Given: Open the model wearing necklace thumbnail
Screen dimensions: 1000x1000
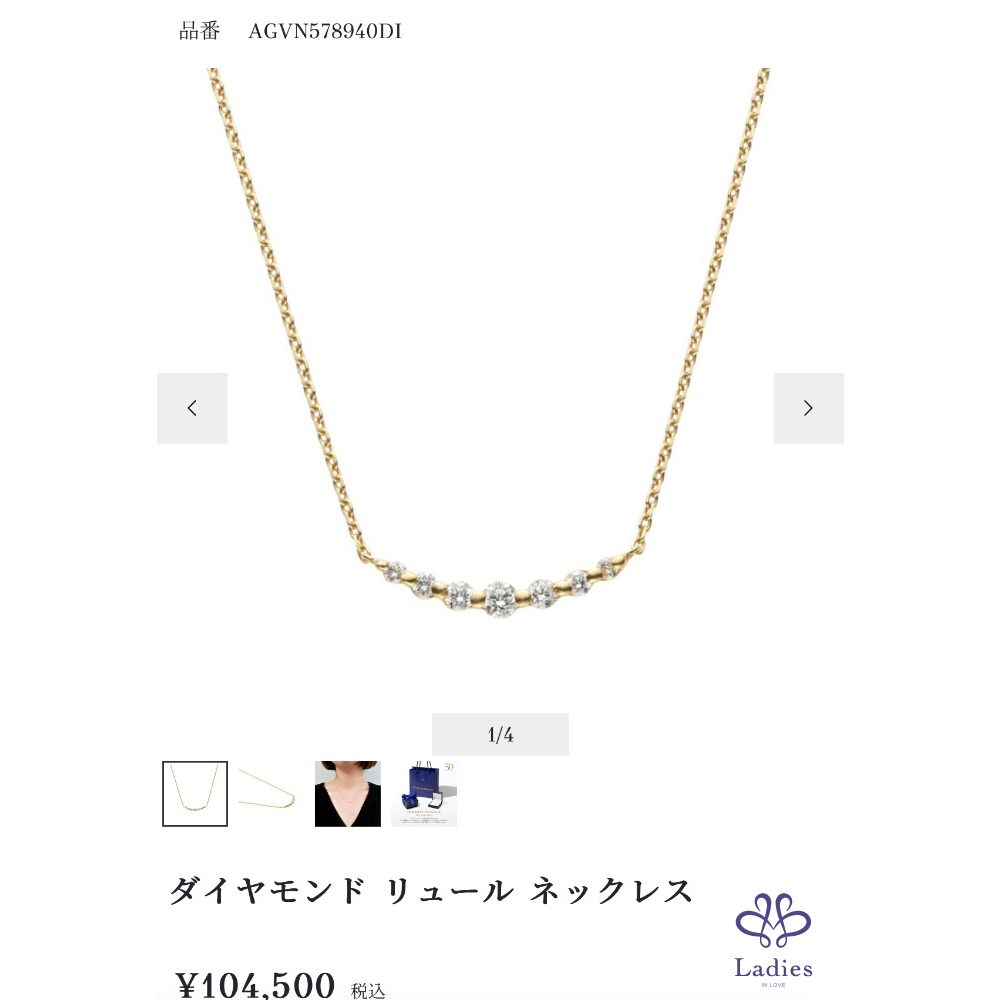Looking at the screenshot, I should 347,794.
